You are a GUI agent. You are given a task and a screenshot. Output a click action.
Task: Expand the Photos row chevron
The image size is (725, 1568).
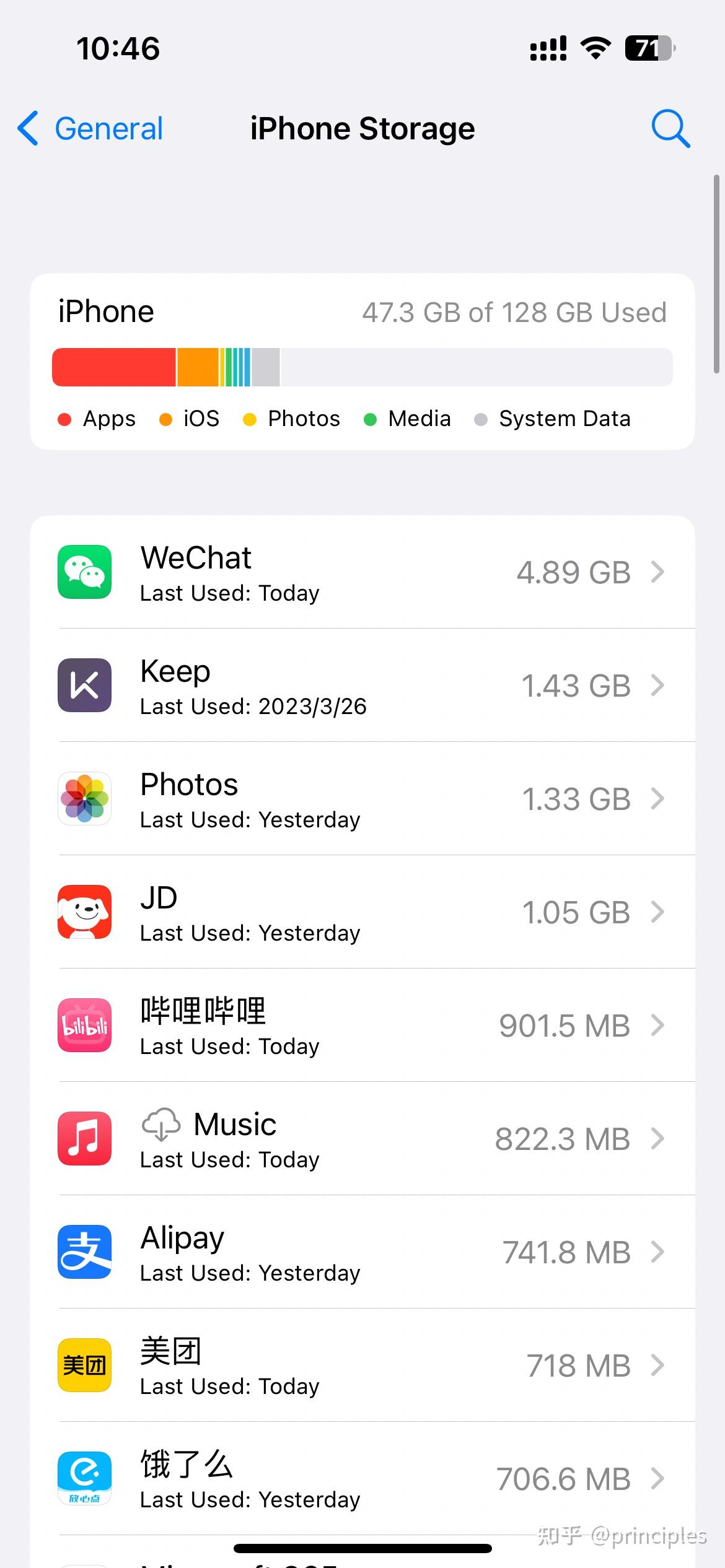click(x=658, y=799)
